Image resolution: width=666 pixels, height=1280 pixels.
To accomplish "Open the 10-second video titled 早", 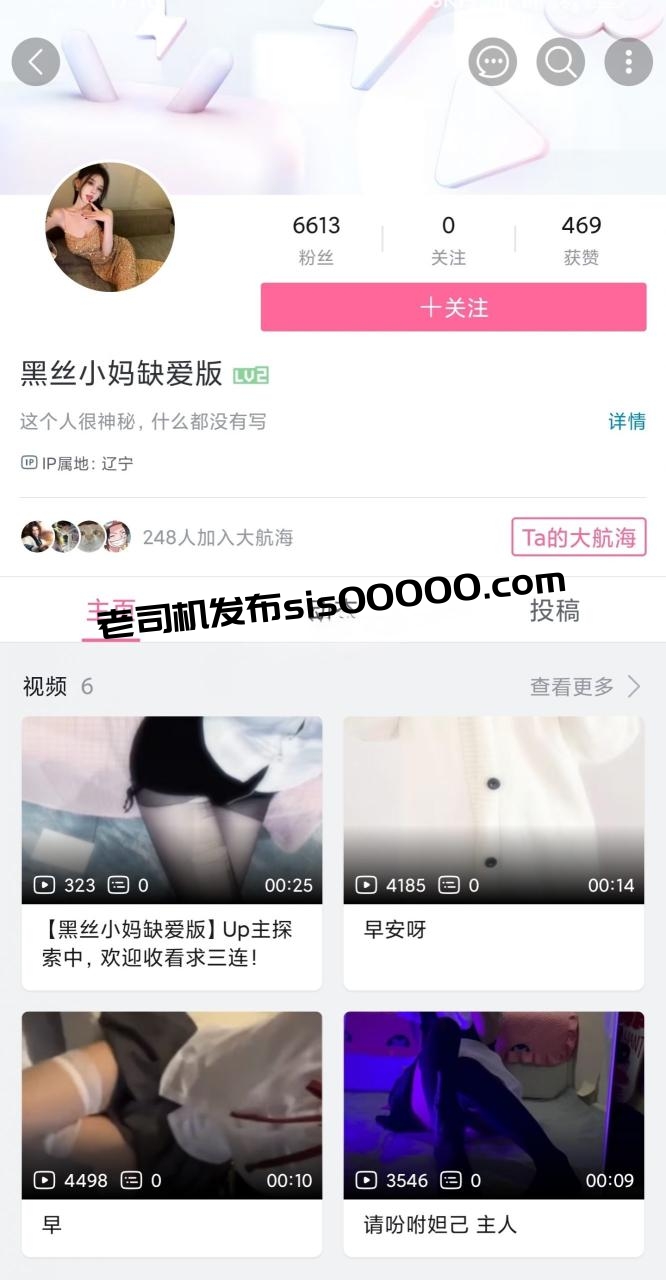I will tap(172, 1105).
